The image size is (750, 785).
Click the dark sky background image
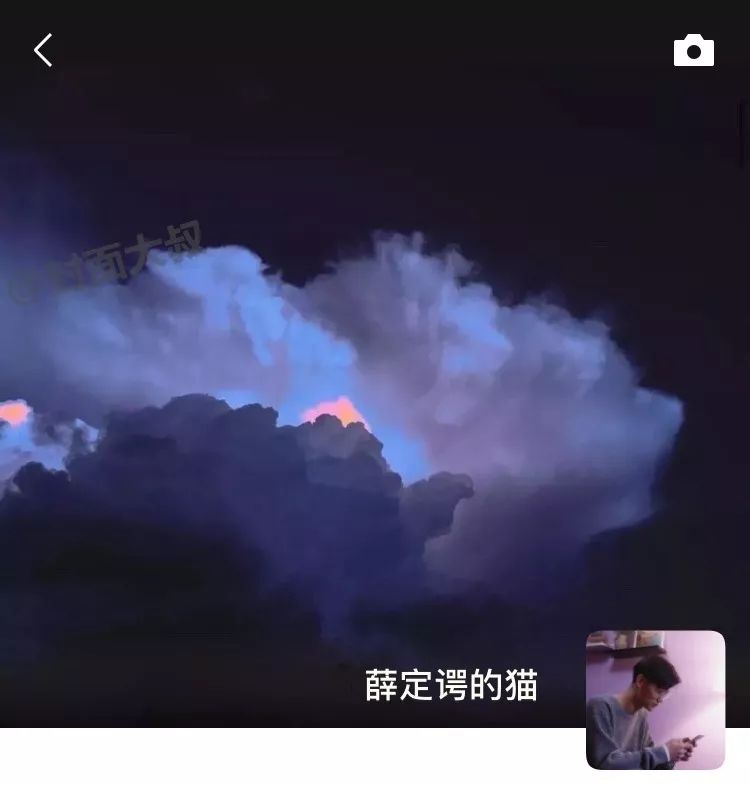[x=375, y=150]
